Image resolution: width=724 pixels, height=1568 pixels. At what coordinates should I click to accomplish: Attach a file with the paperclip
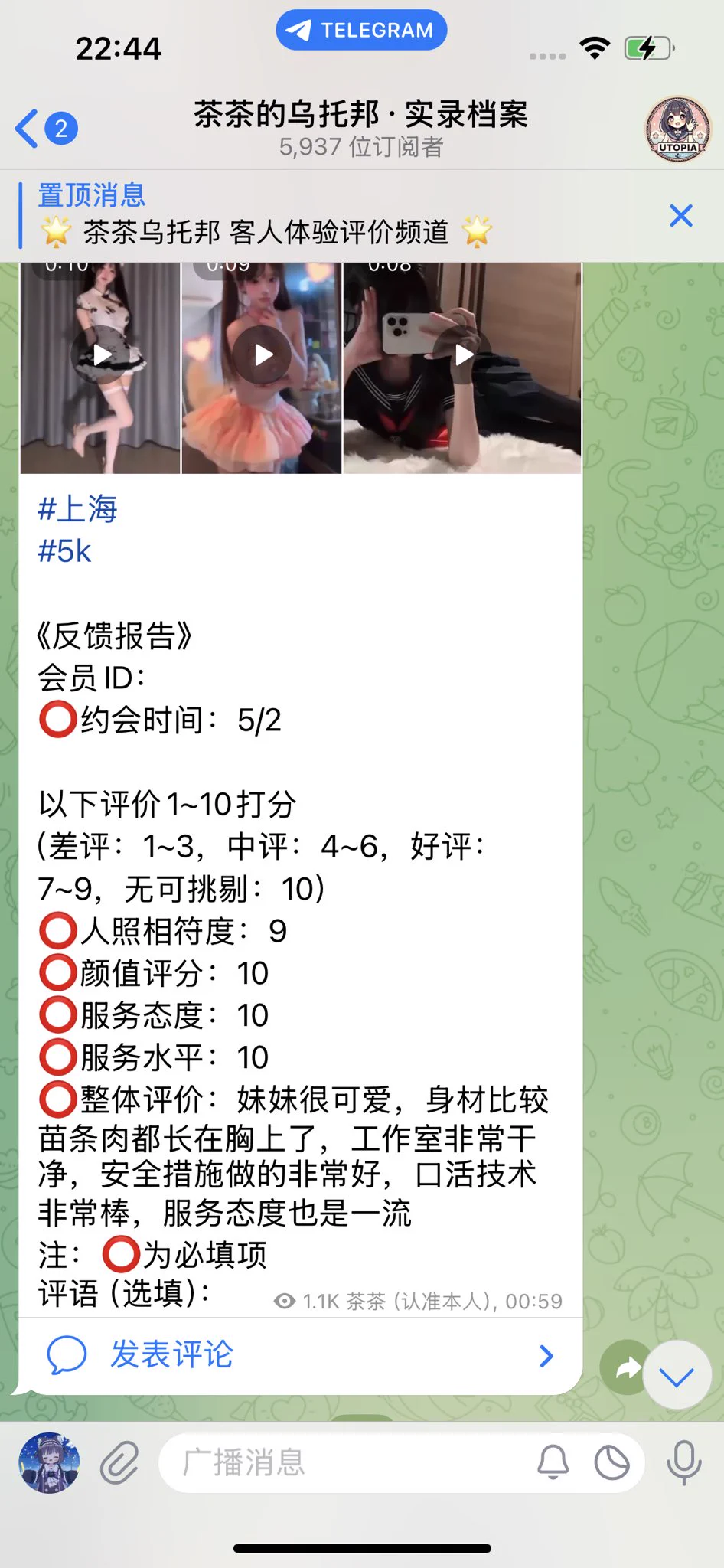pos(120,1462)
